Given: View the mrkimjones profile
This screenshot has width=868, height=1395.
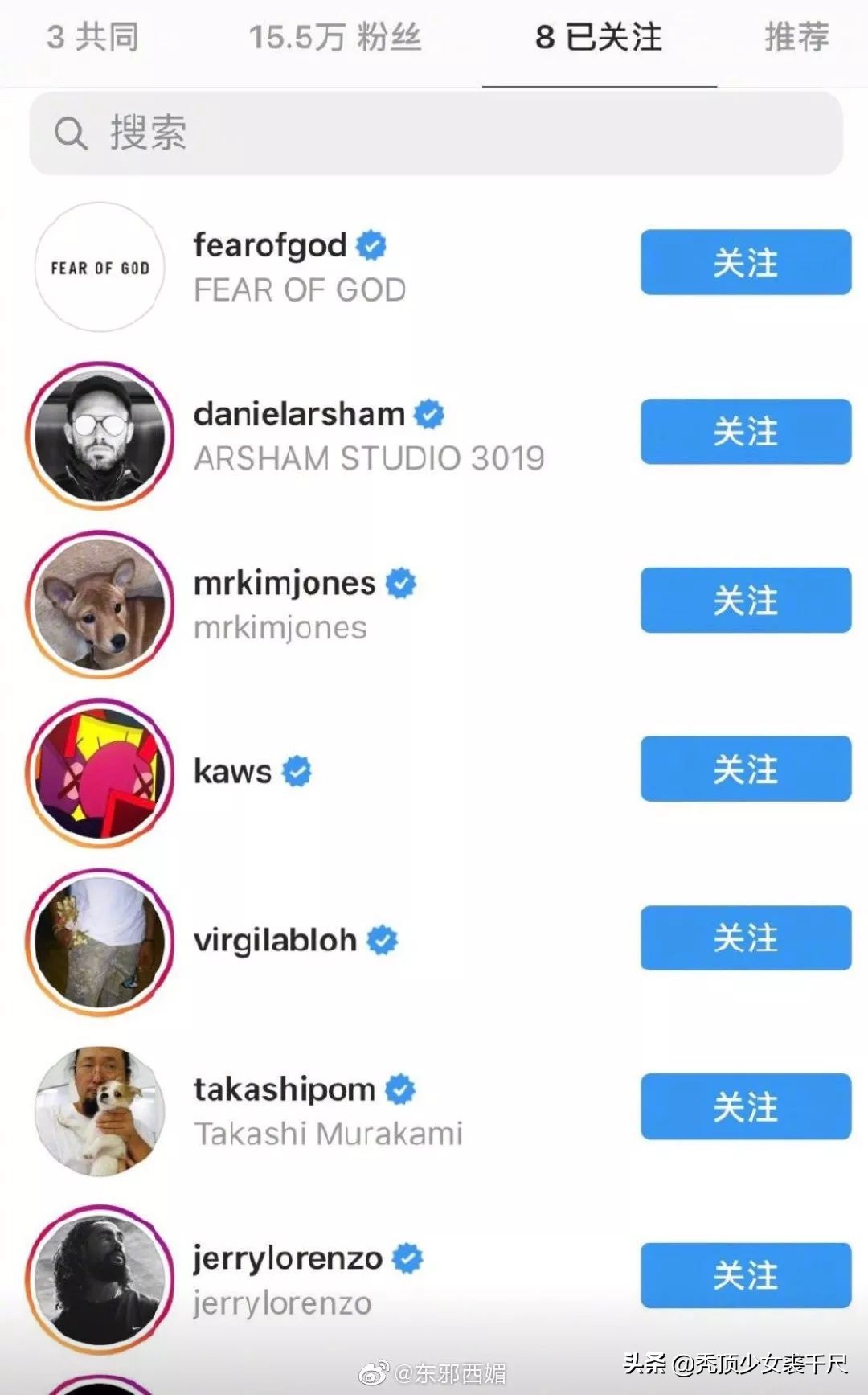Looking at the screenshot, I should (x=285, y=584).
